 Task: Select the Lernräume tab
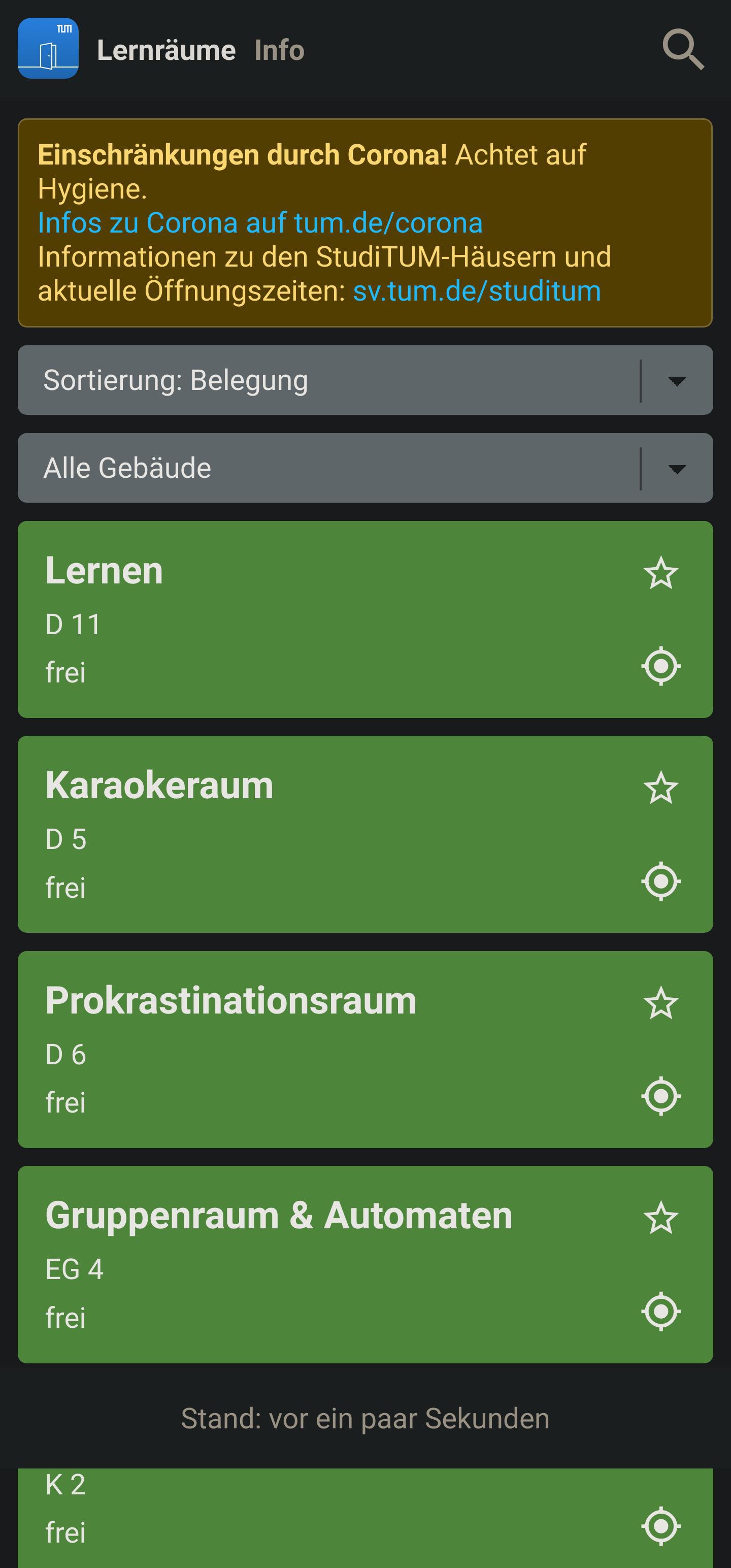[166, 50]
